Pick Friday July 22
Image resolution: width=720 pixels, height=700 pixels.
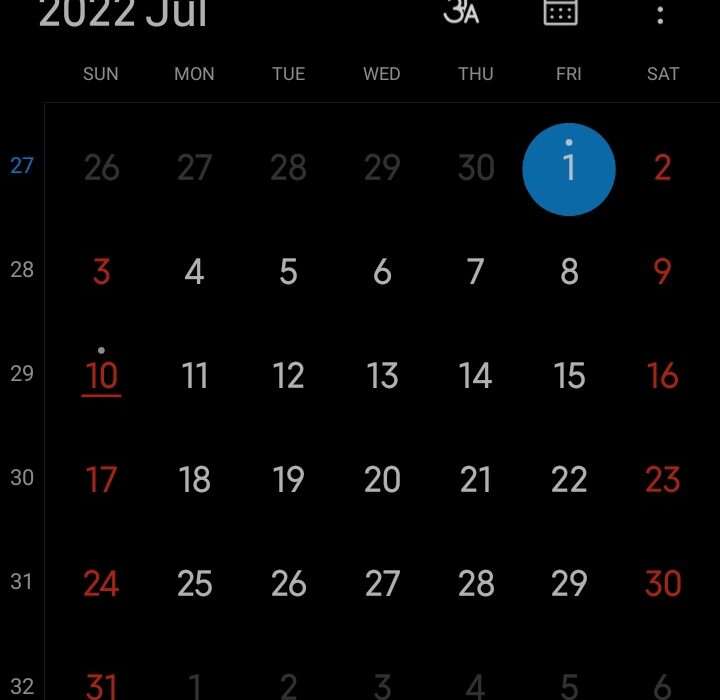pyautogui.click(x=569, y=480)
